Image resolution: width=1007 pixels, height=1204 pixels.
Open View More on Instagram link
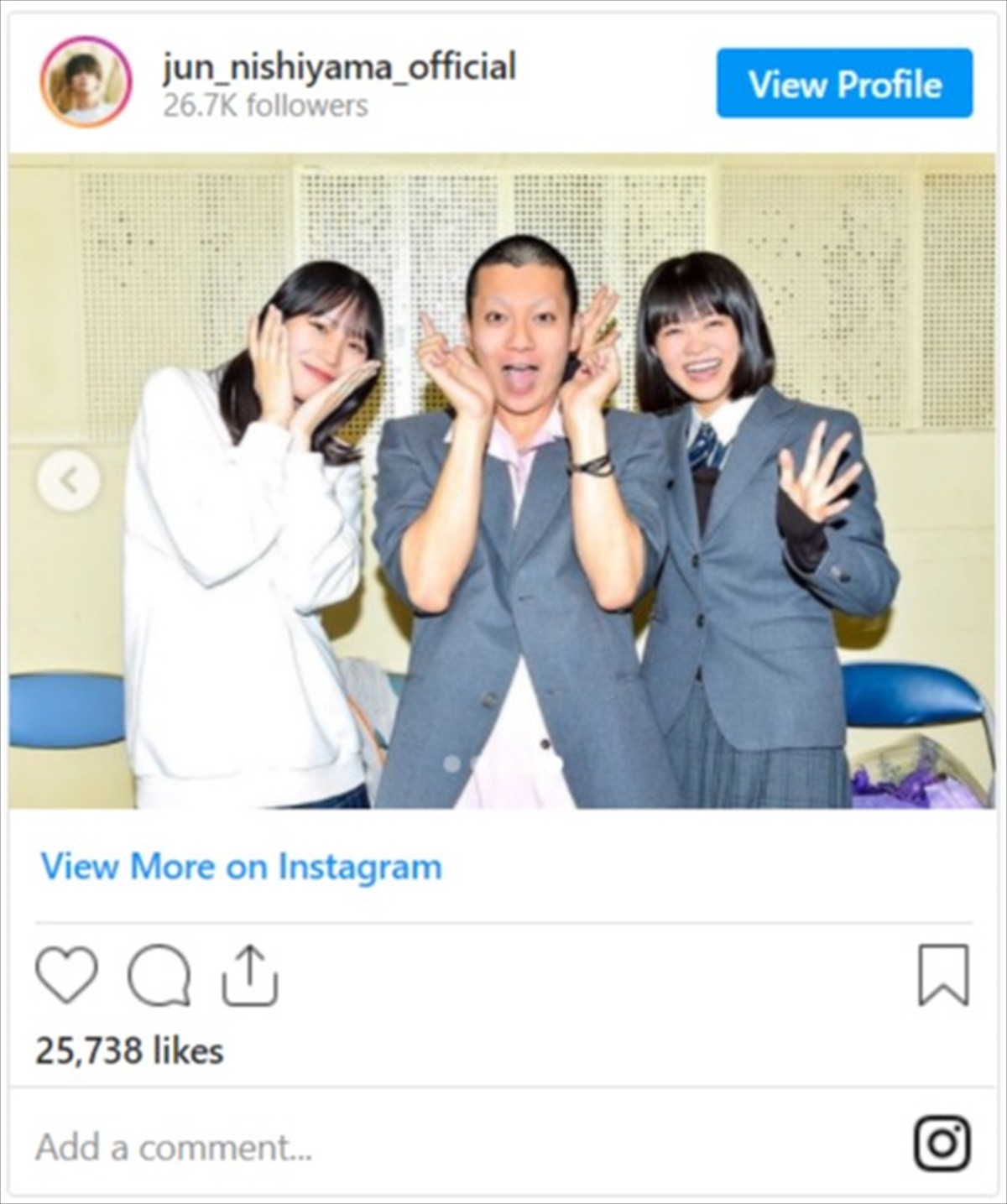coord(242,867)
